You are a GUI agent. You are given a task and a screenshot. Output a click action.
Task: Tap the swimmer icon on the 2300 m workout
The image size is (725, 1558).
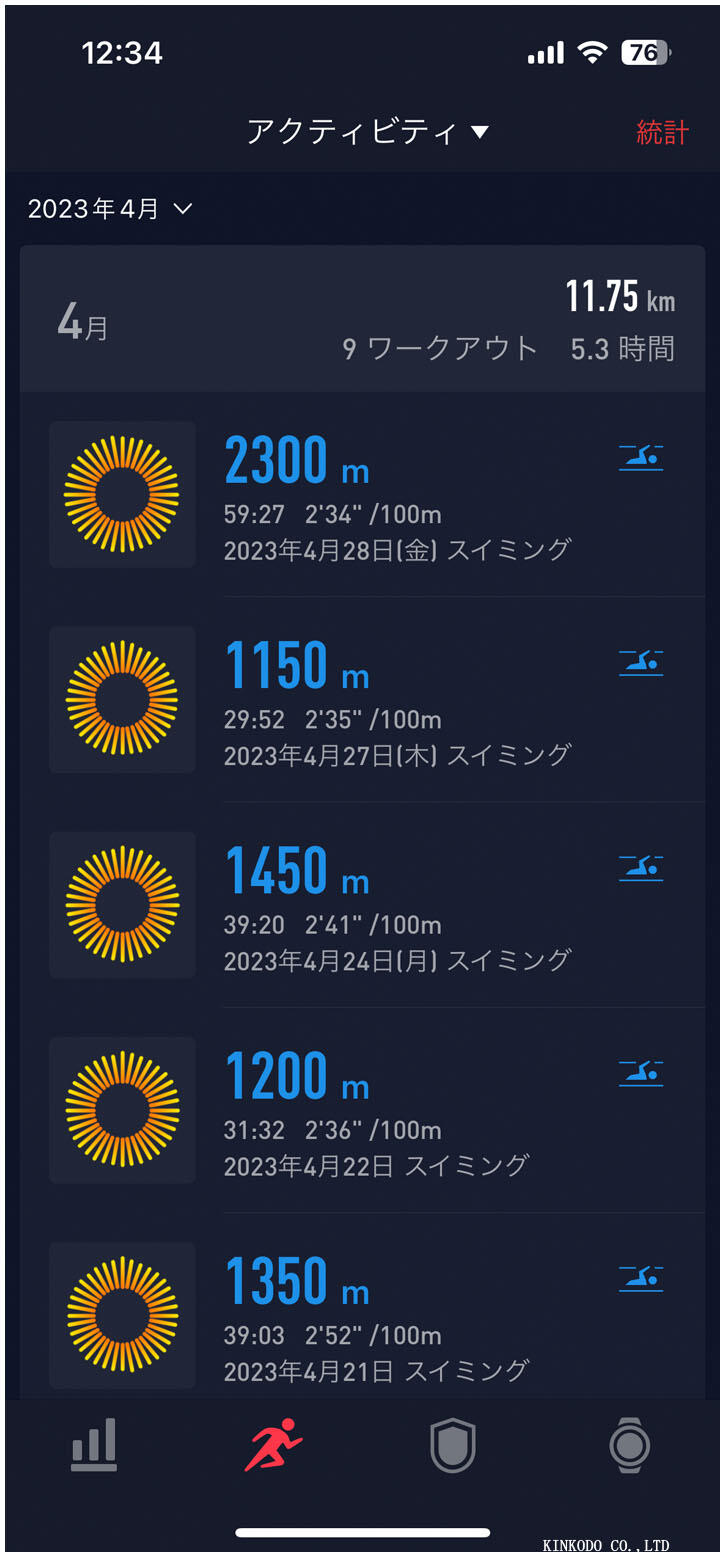click(x=641, y=458)
